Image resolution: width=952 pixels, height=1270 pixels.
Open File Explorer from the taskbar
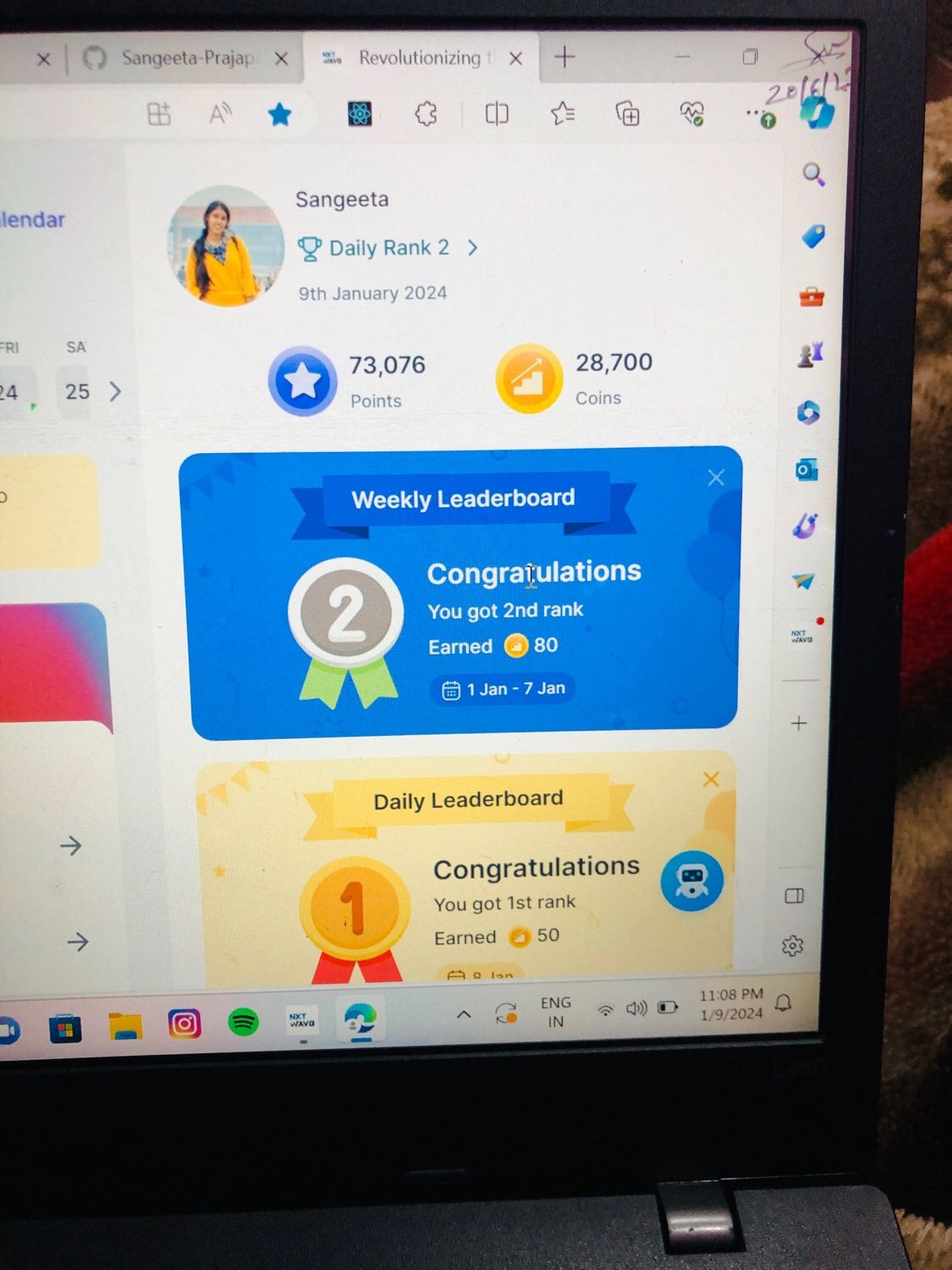(x=125, y=1027)
